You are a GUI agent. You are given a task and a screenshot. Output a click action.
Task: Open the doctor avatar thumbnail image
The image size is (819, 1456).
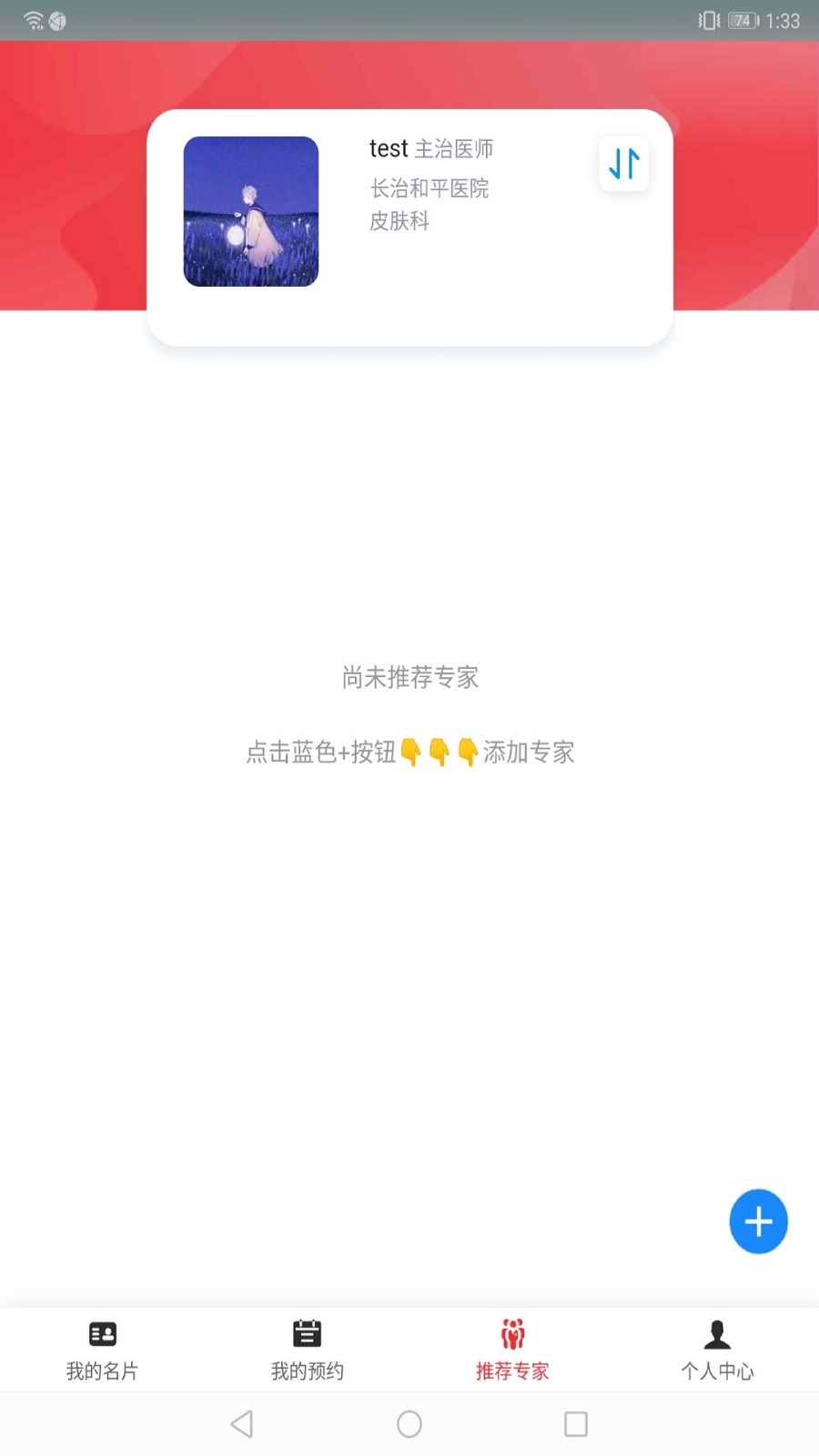coord(250,211)
